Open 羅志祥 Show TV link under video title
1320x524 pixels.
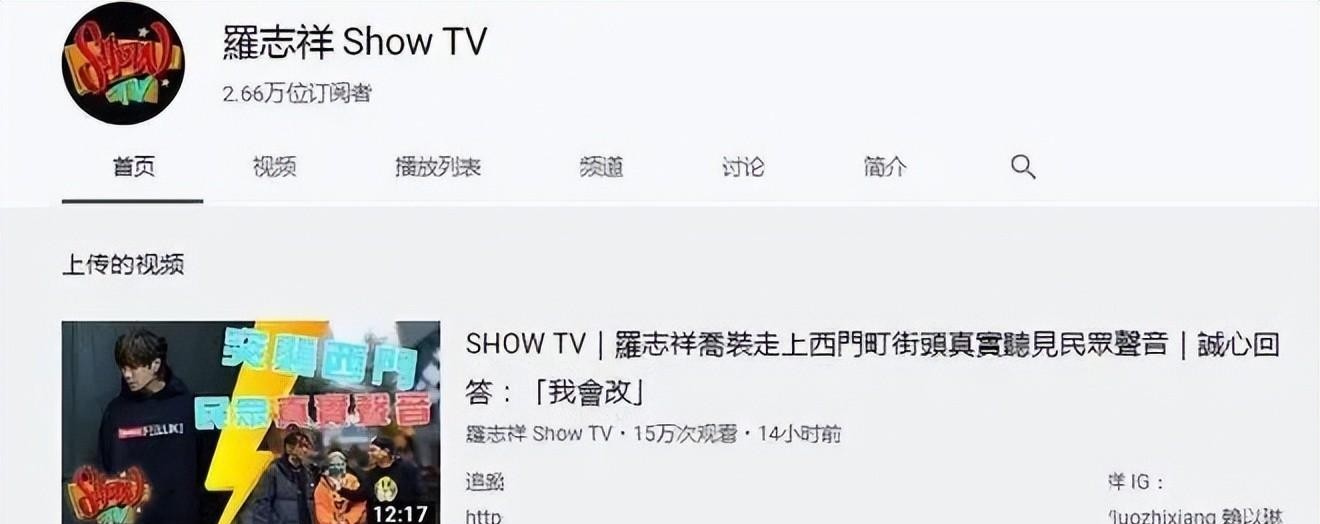point(539,434)
